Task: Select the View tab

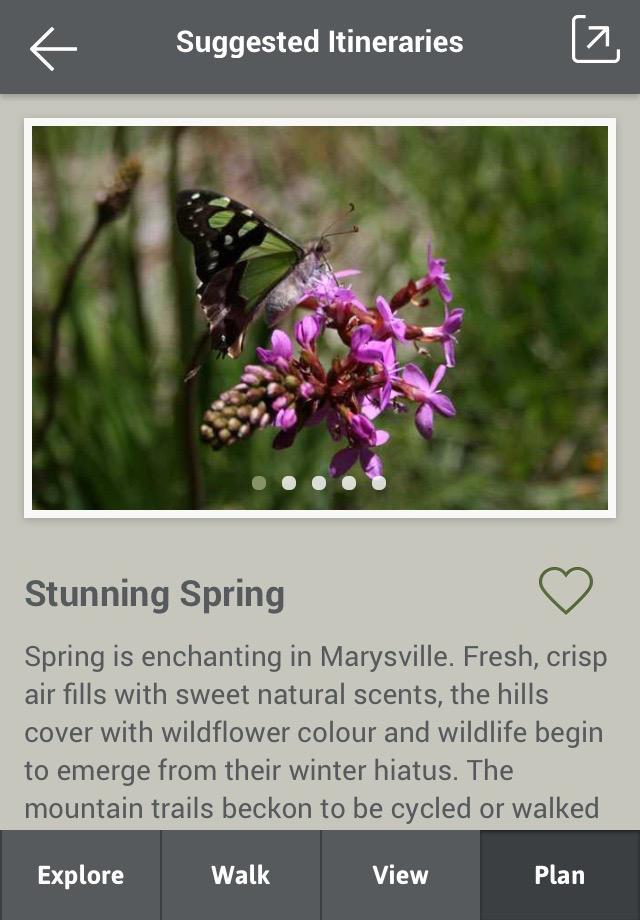Action: point(400,875)
